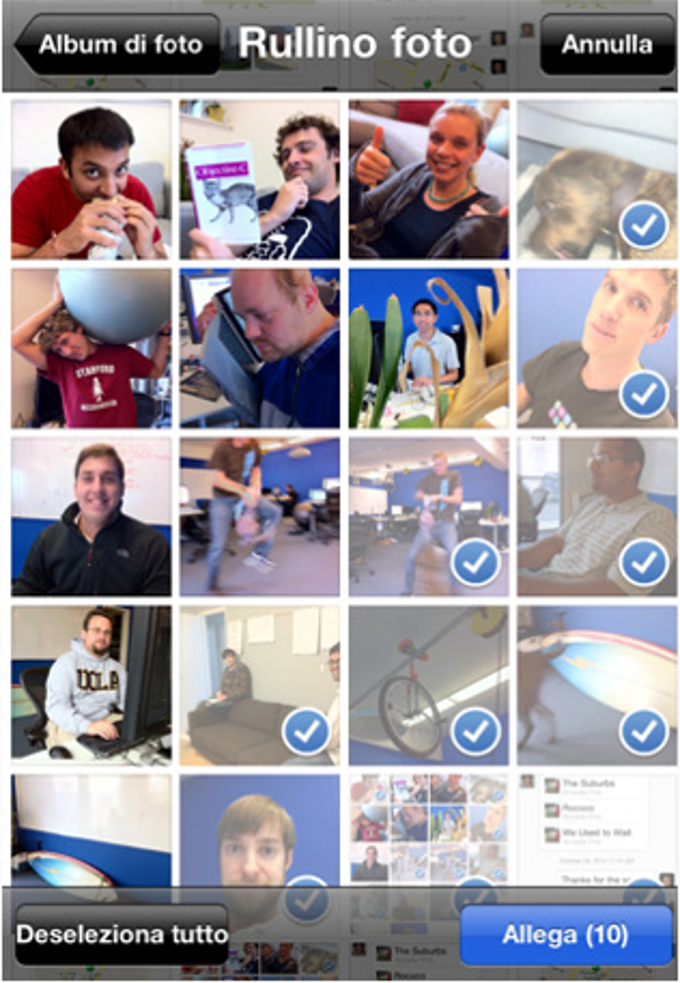Deselect the sleeping dog photo
Image resolution: width=680 pixels, height=983 pixels.
pyautogui.click(x=597, y=179)
